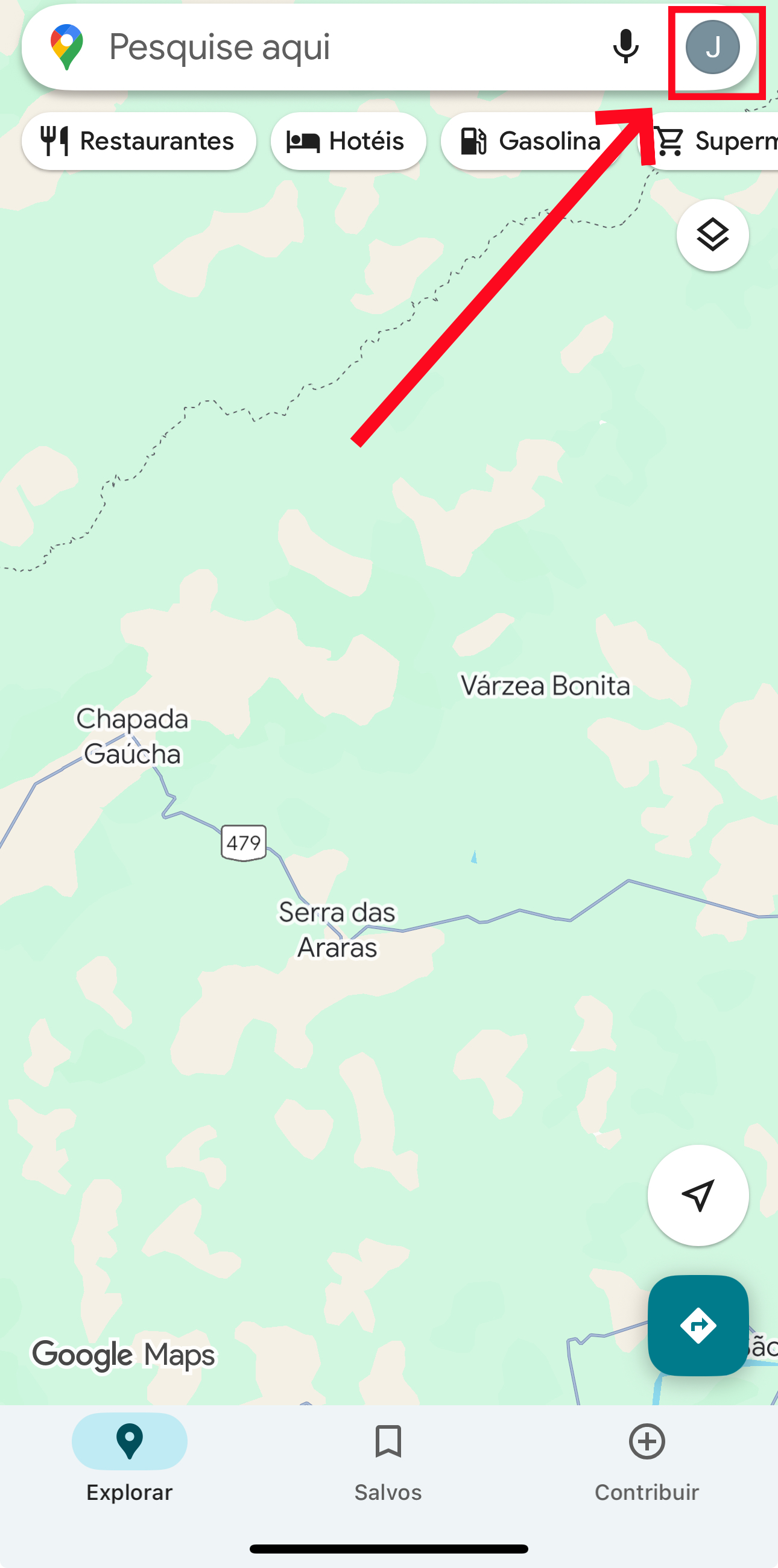Viewport: 778px width, 1568px height.
Task: Select the Restaurantes chip
Action: pos(139,141)
